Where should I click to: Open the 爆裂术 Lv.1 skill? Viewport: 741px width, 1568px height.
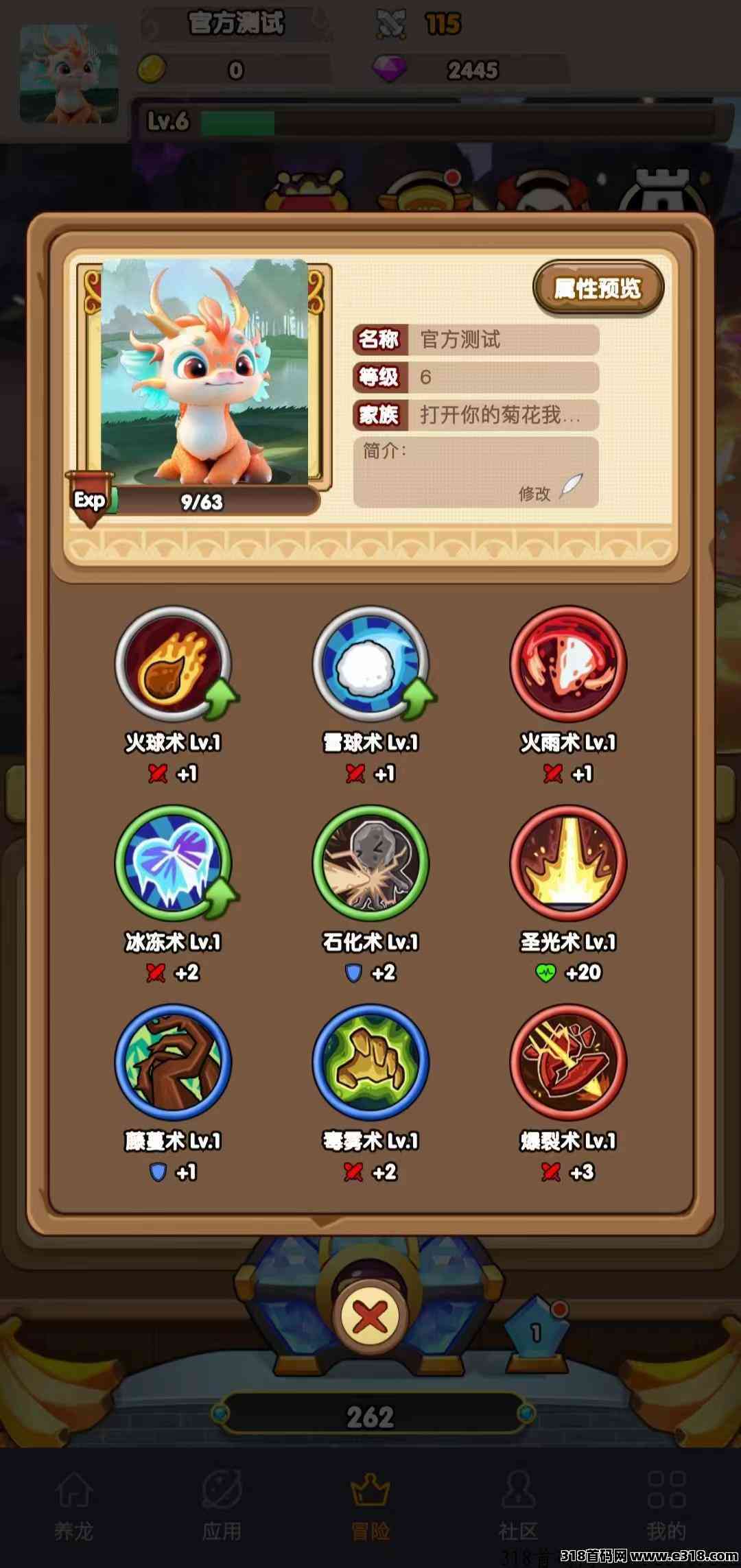click(568, 1062)
